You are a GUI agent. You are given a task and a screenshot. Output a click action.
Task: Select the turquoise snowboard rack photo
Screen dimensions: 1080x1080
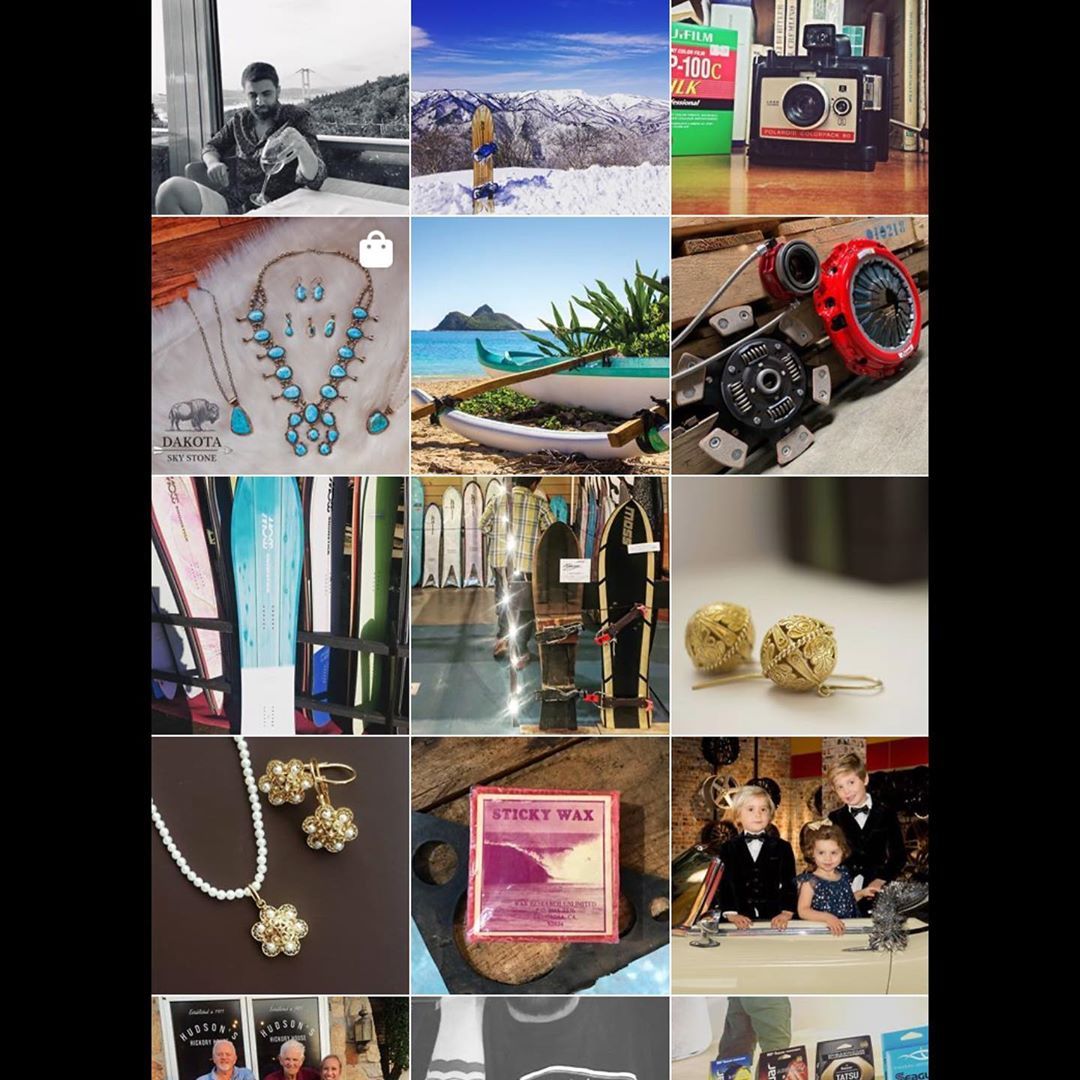280,605
